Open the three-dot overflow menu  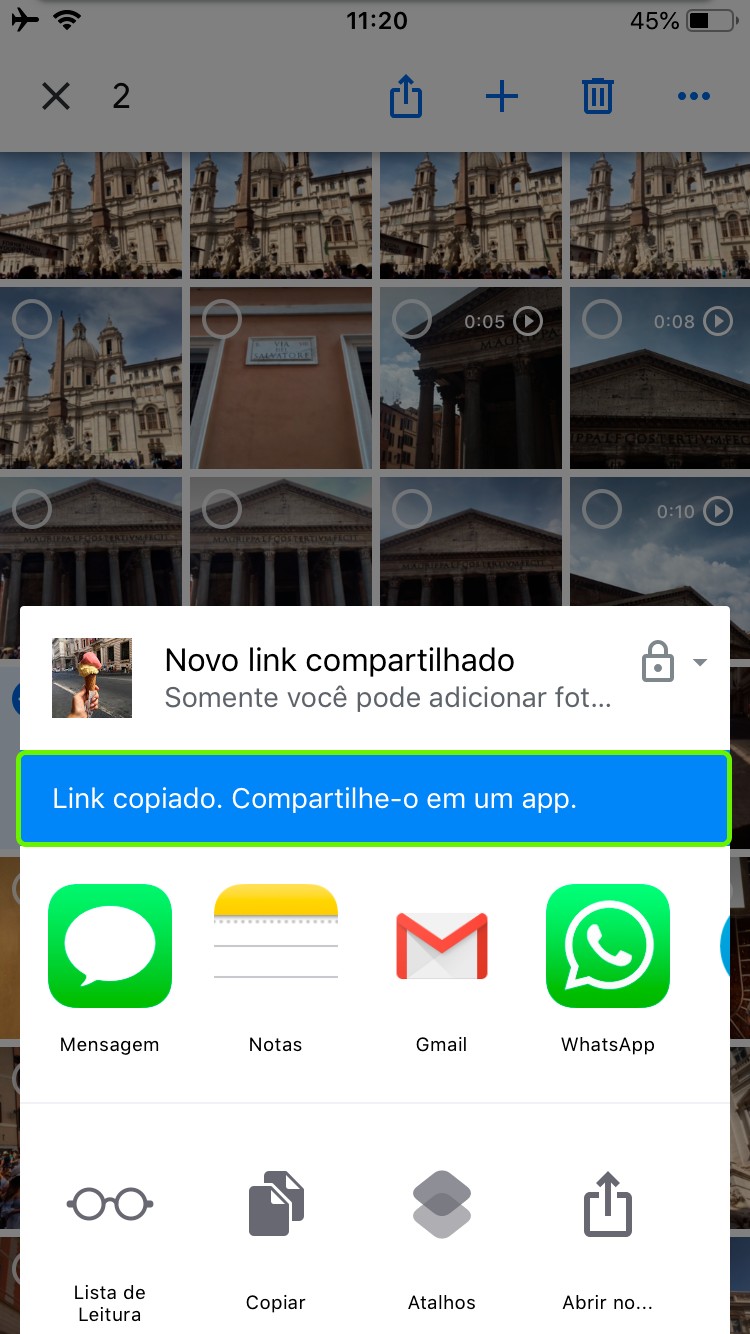(693, 97)
